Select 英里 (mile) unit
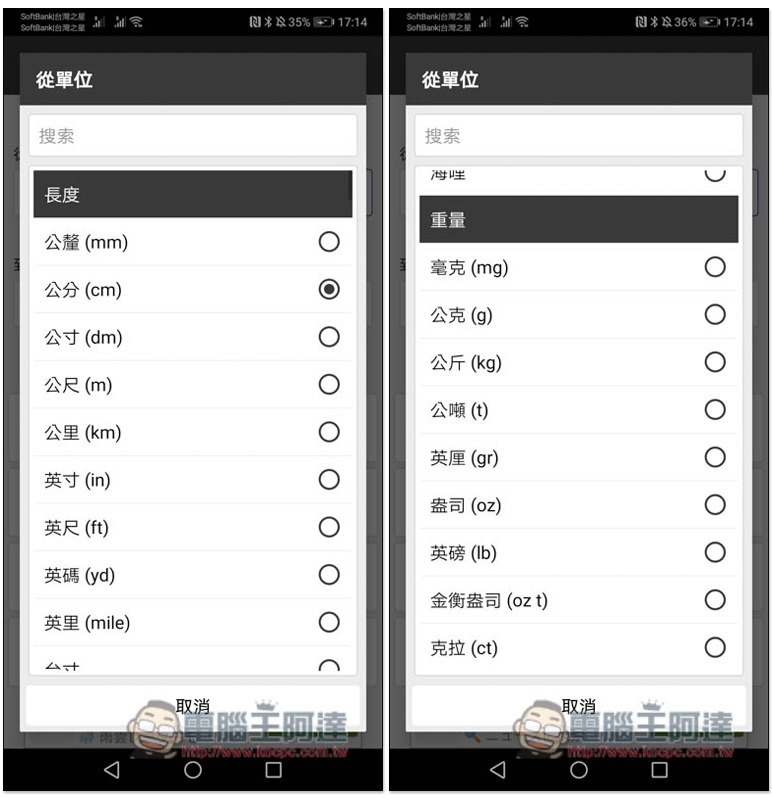 (x=328, y=622)
